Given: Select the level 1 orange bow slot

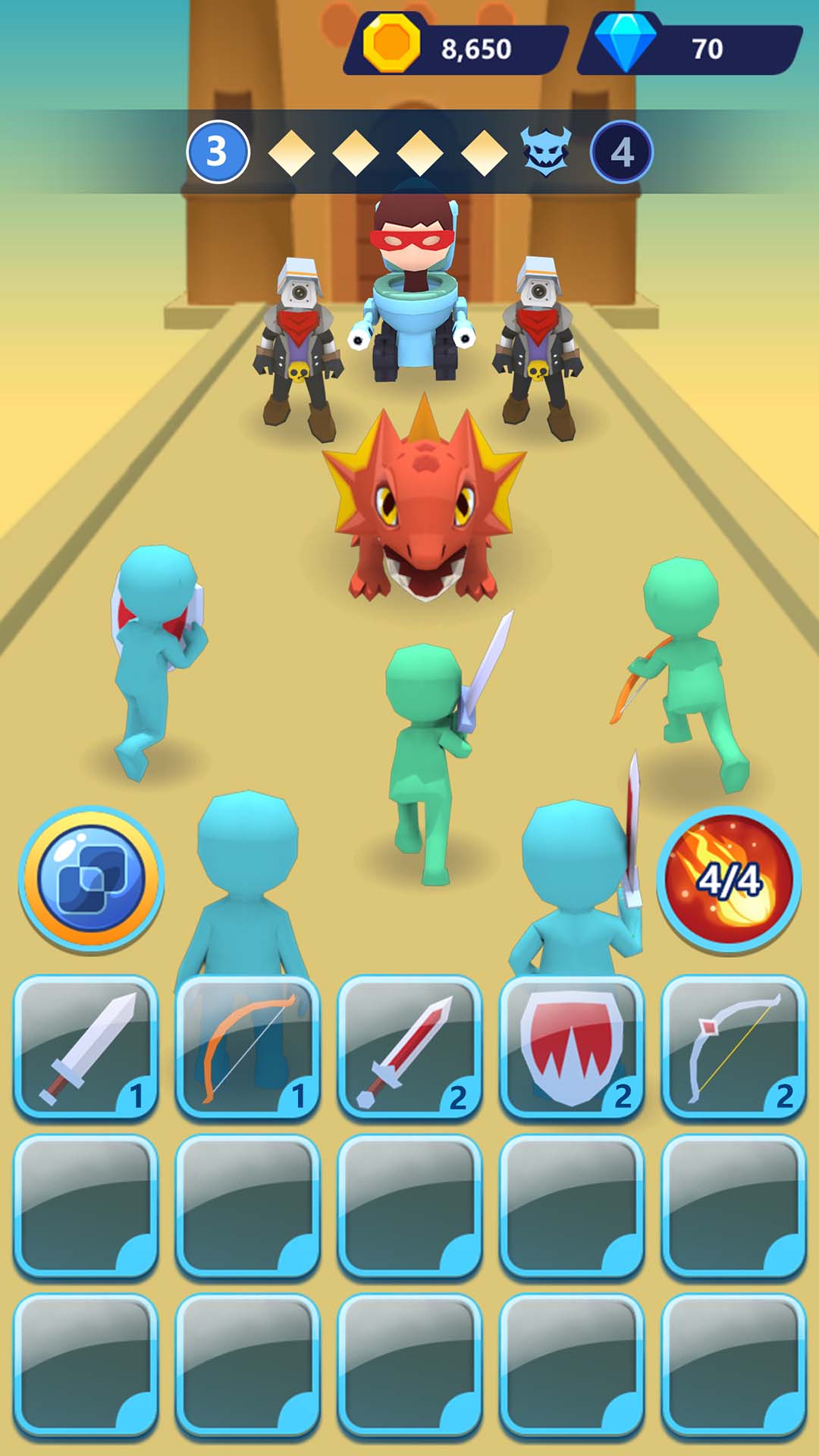Looking at the screenshot, I should [x=247, y=1047].
